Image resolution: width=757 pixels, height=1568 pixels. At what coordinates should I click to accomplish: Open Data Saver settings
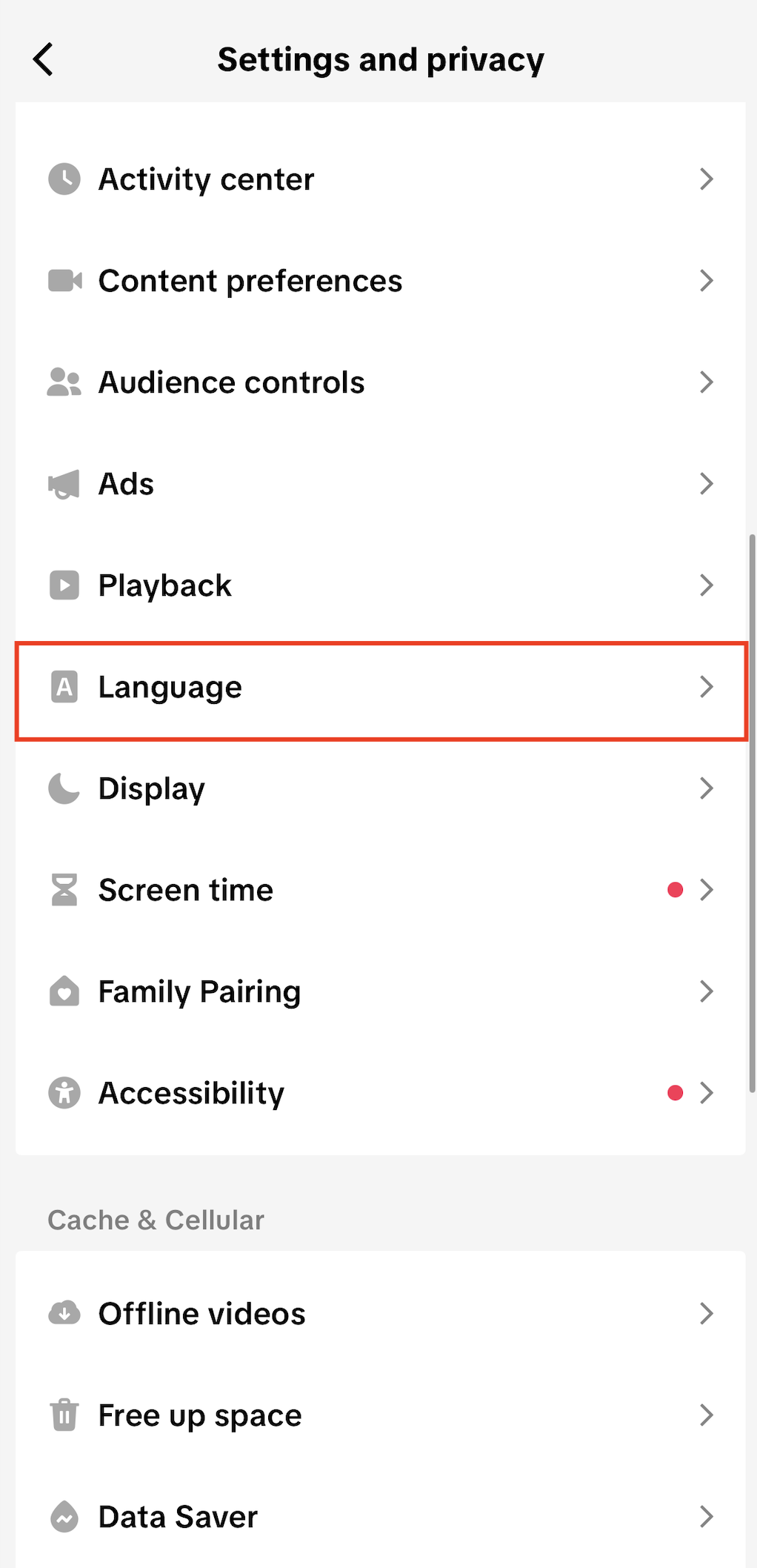coord(380,1517)
